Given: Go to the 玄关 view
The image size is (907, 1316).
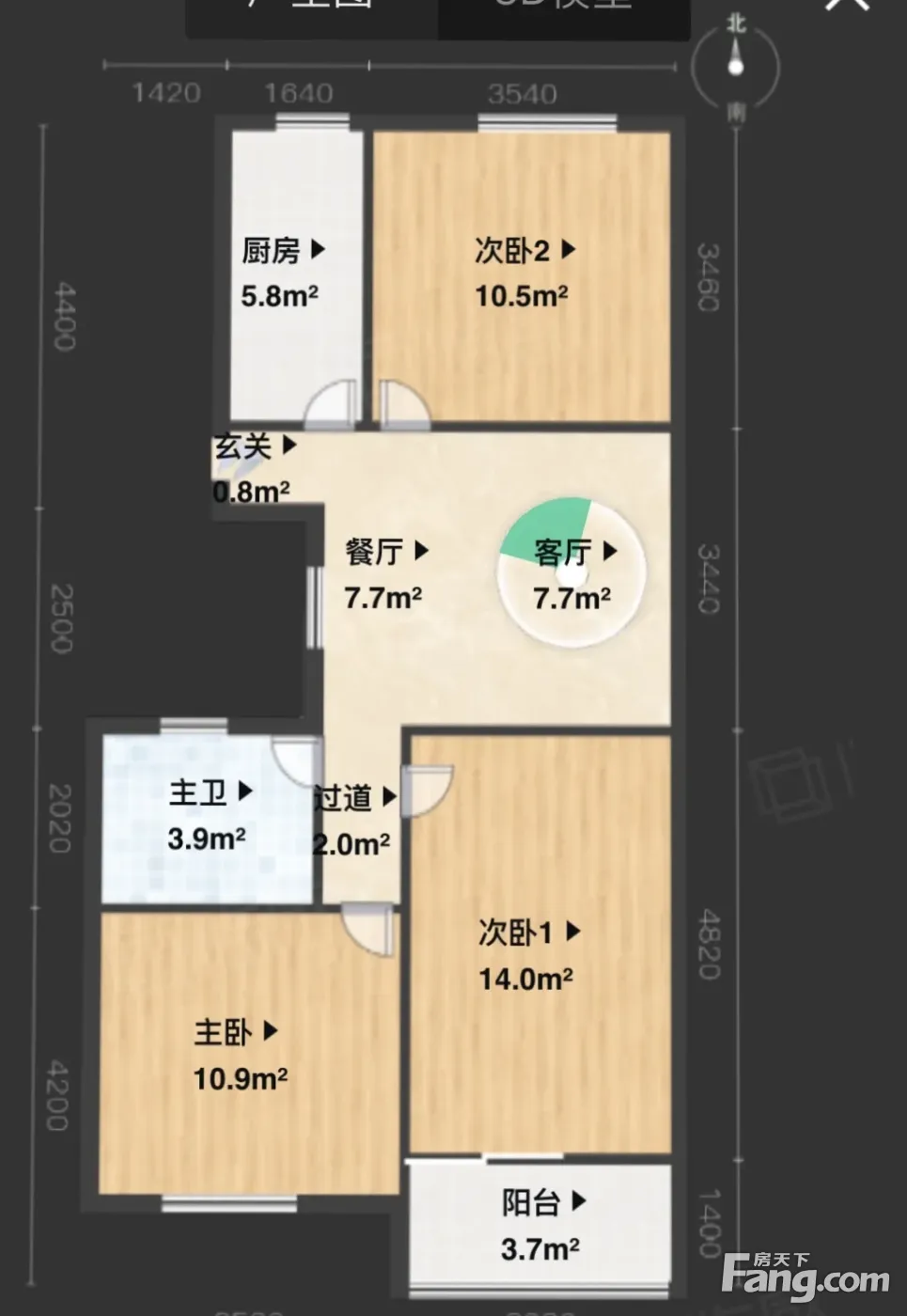Looking at the screenshot, I should [x=256, y=446].
